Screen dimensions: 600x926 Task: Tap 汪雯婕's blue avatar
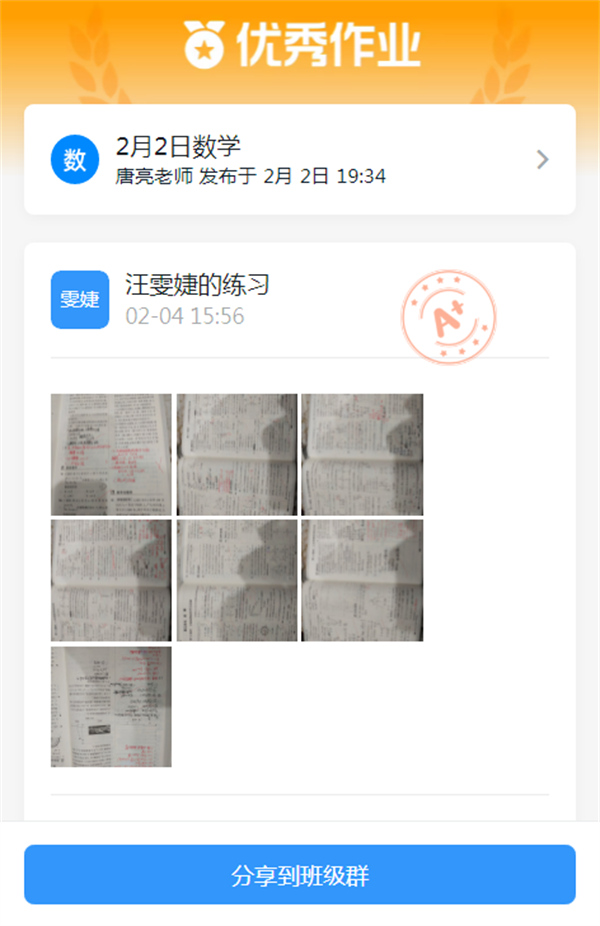click(x=80, y=299)
